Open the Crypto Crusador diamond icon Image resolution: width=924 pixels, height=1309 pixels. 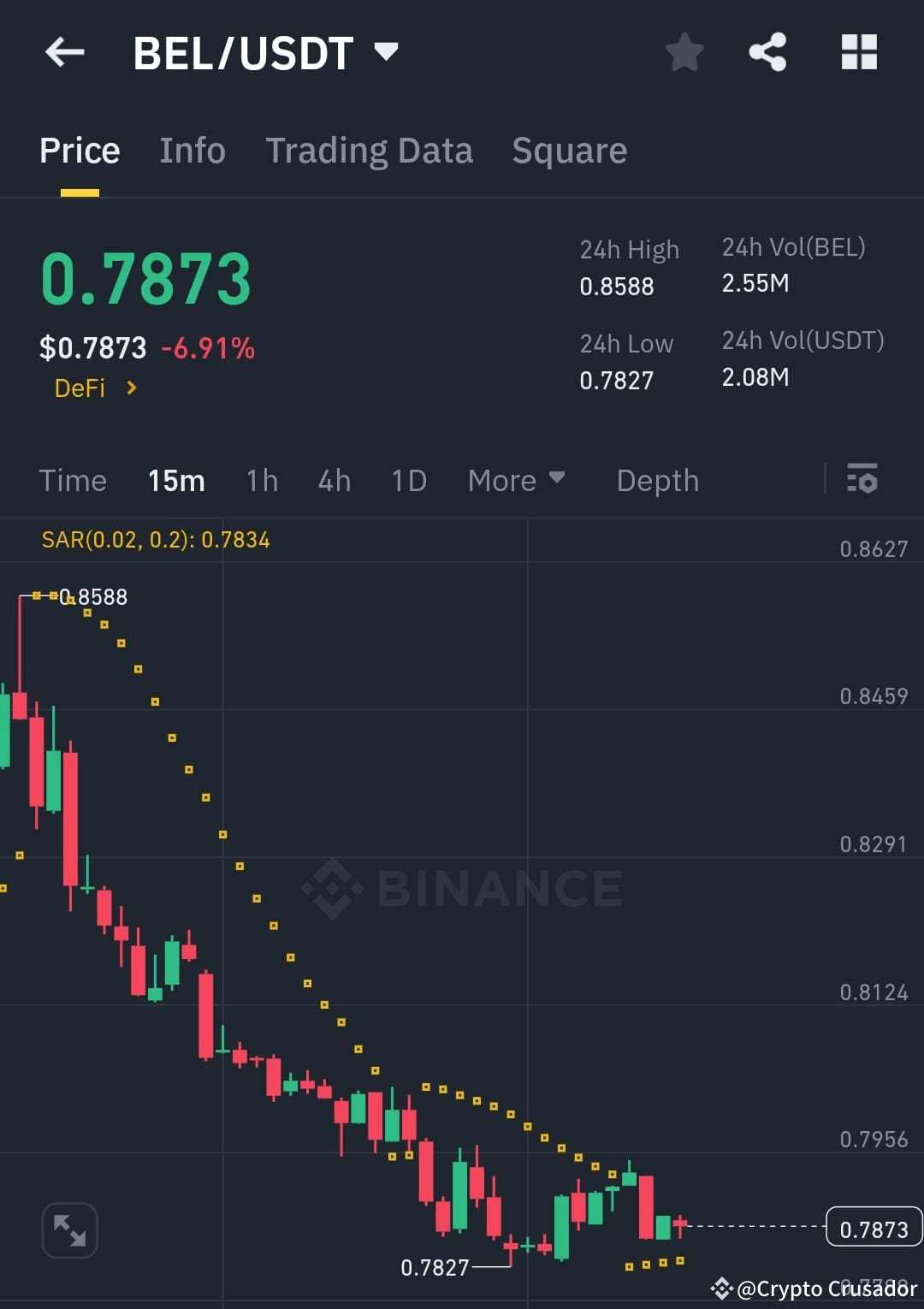(x=721, y=1288)
